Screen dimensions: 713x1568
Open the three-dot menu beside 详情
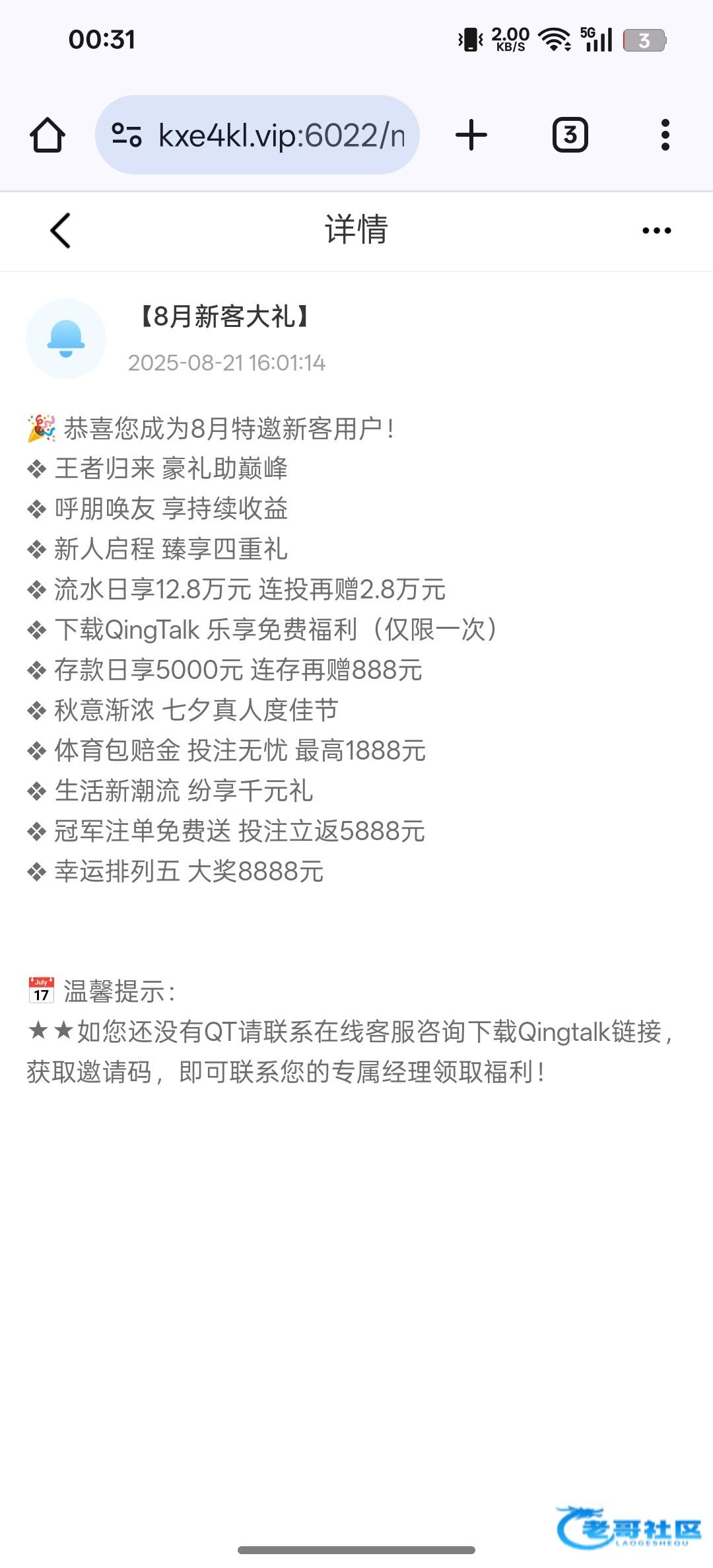(x=656, y=231)
